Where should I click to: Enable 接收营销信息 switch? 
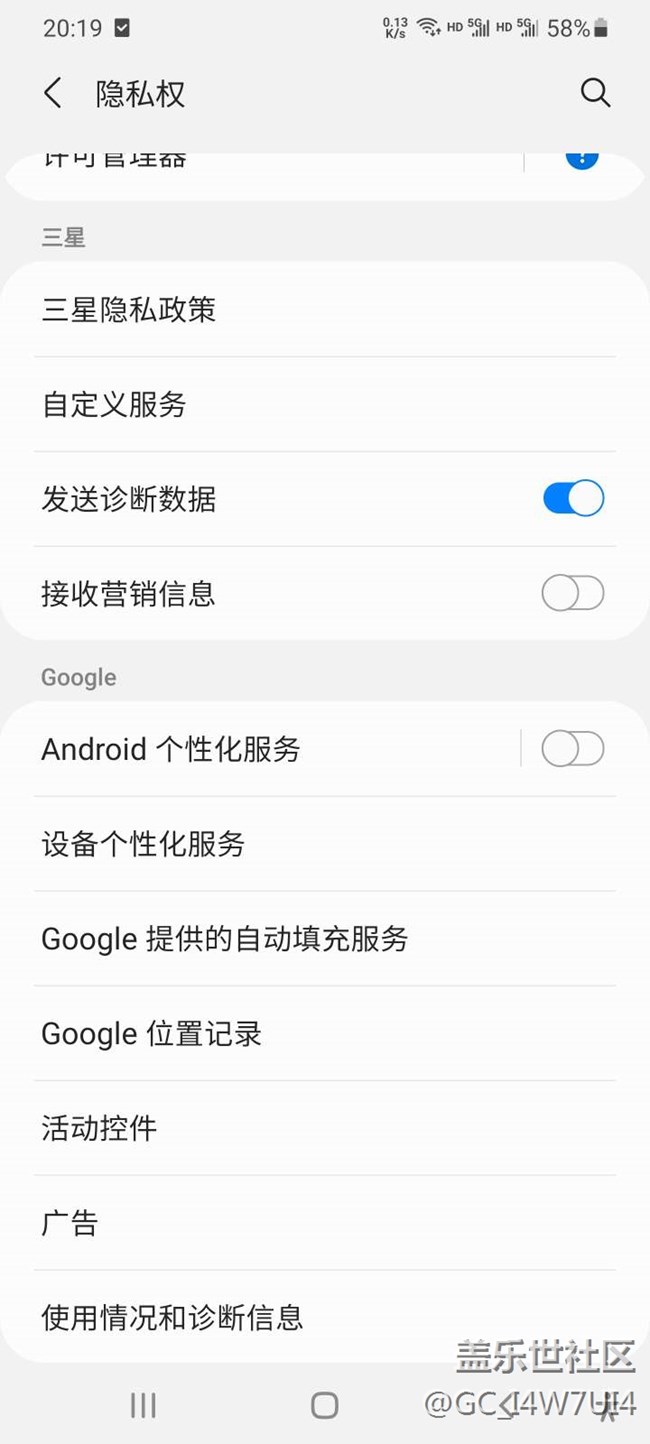[x=573, y=593]
